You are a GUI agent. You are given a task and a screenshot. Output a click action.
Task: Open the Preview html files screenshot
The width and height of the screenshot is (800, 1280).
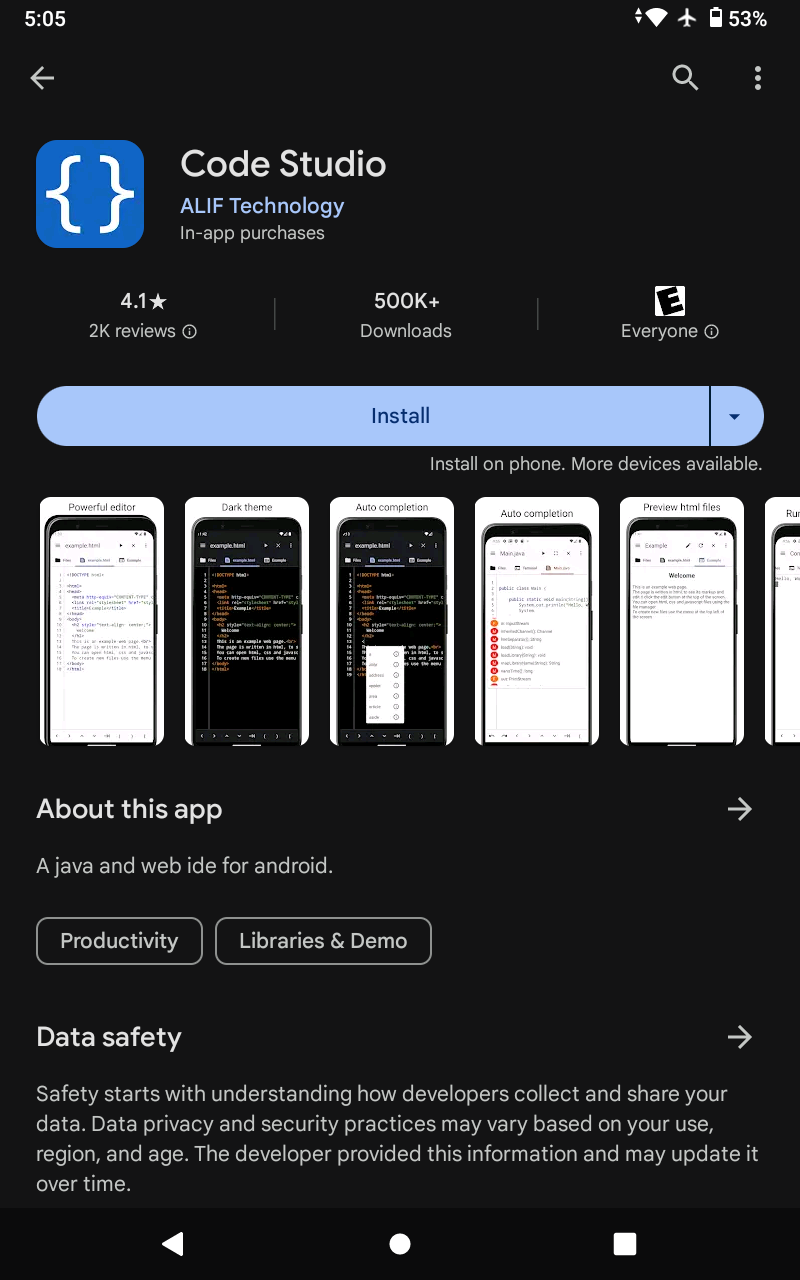pyautogui.click(x=682, y=621)
